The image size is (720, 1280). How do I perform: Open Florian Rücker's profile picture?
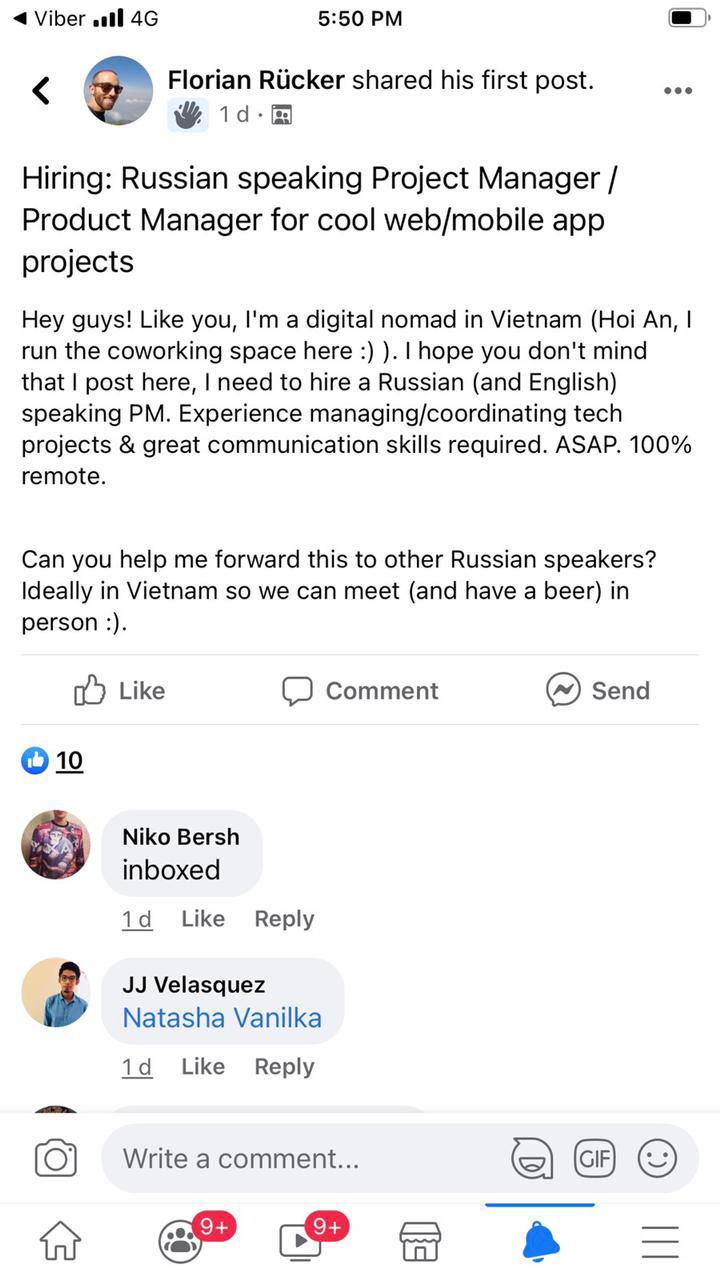coord(118,91)
